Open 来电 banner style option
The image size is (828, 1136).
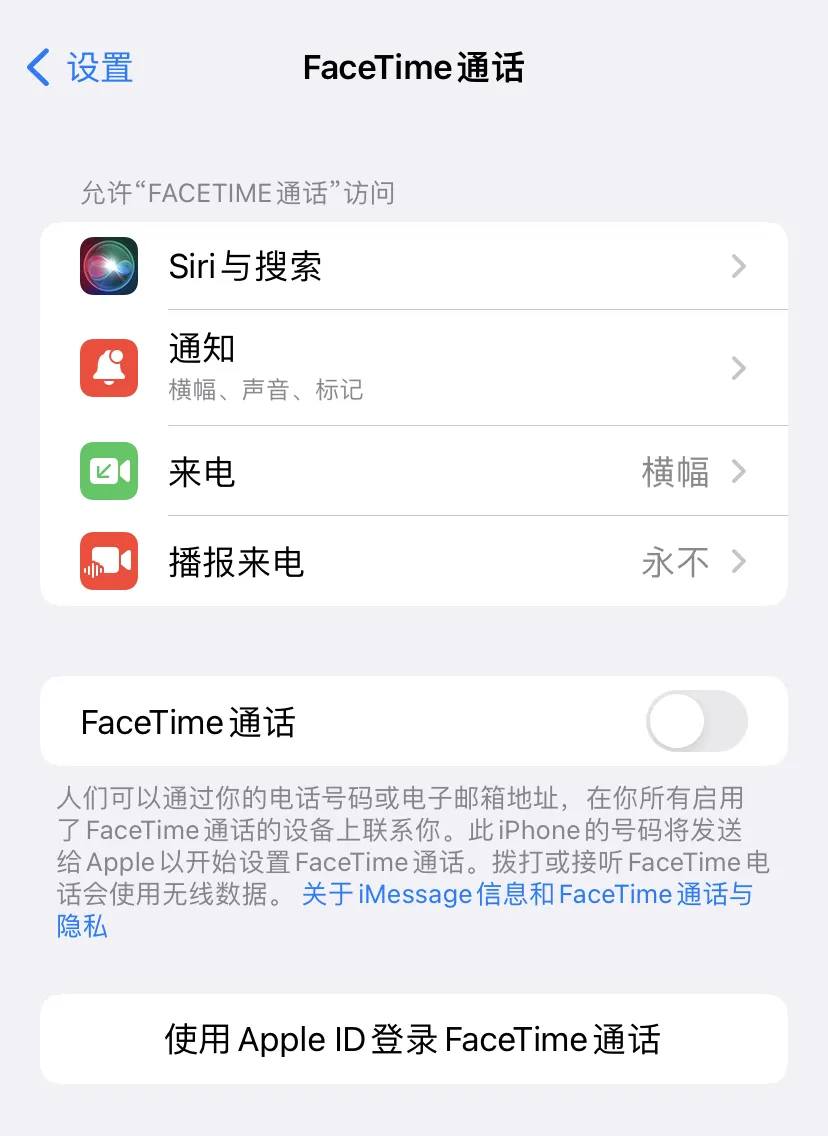tap(414, 471)
